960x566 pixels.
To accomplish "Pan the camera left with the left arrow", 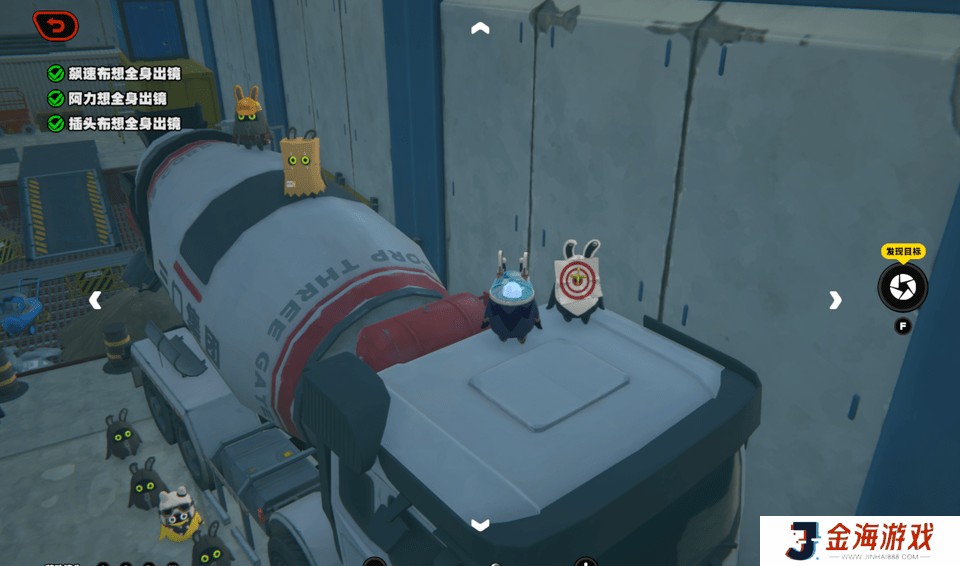I will 95,300.
